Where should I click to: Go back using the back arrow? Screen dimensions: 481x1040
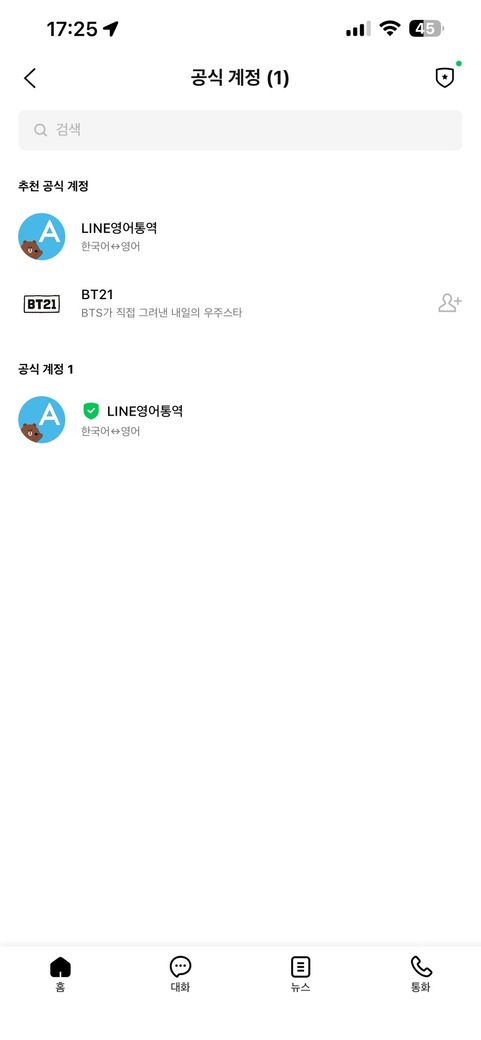click(30, 78)
